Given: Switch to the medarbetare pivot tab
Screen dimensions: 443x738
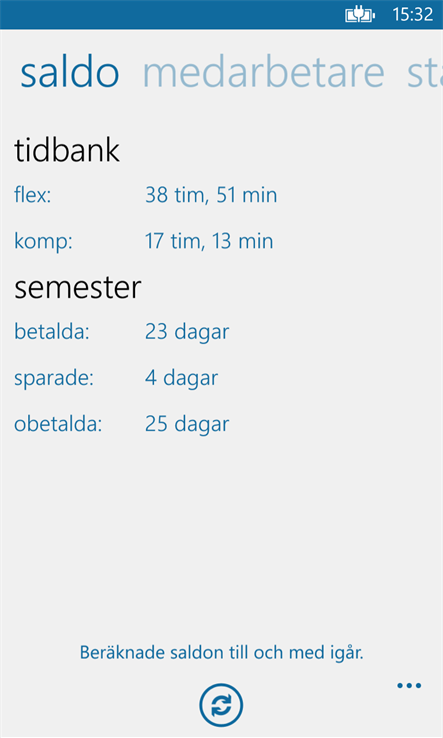Looking at the screenshot, I should 263,73.
